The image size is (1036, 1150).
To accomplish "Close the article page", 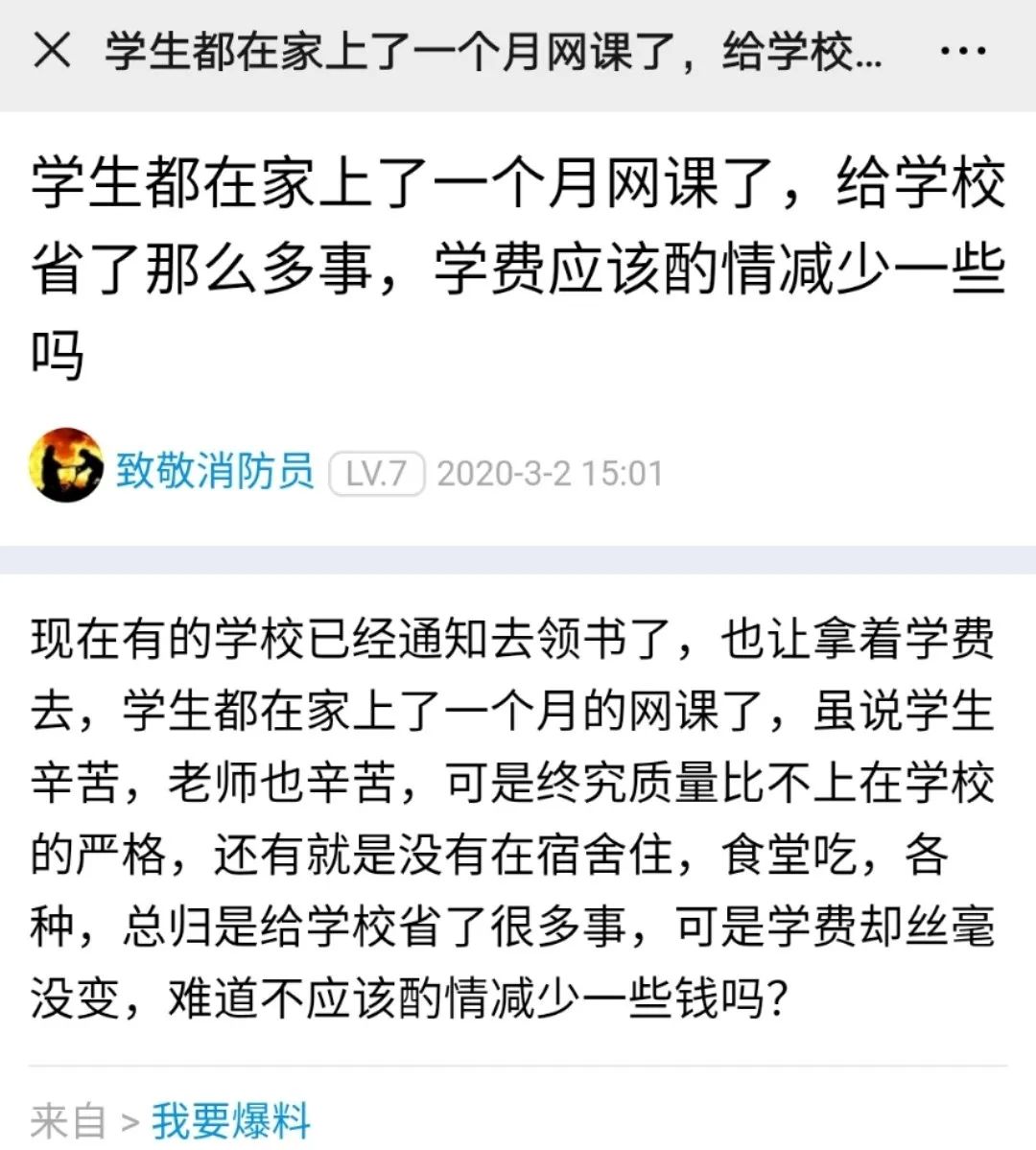I will pyautogui.click(x=52, y=52).
